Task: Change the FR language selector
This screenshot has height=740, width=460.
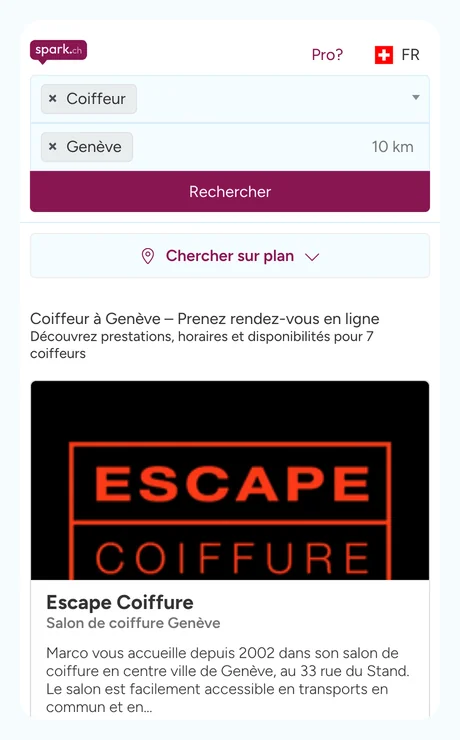Action: (397, 55)
